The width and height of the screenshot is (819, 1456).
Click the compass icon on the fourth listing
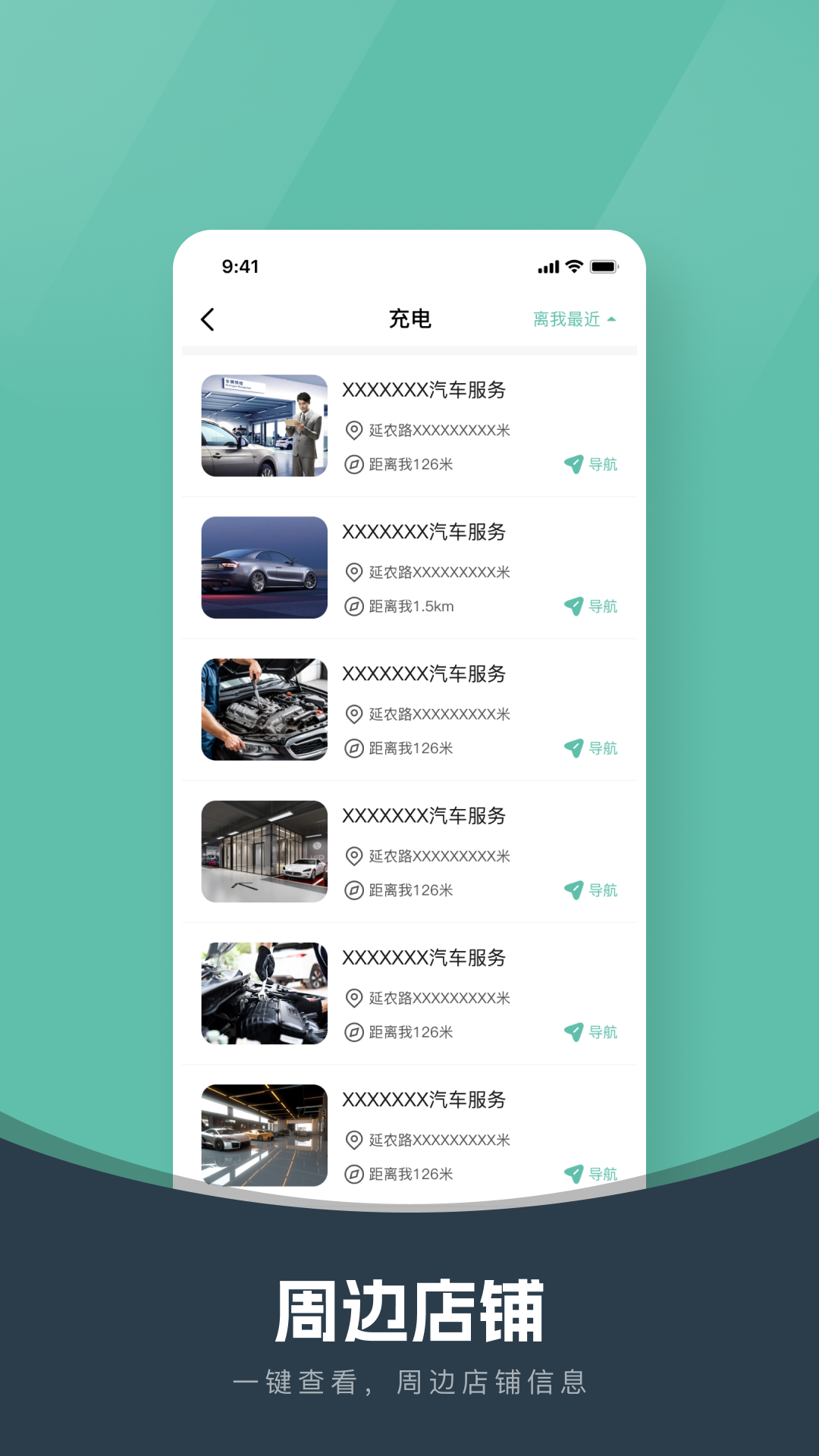pyautogui.click(x=352, y=890)
